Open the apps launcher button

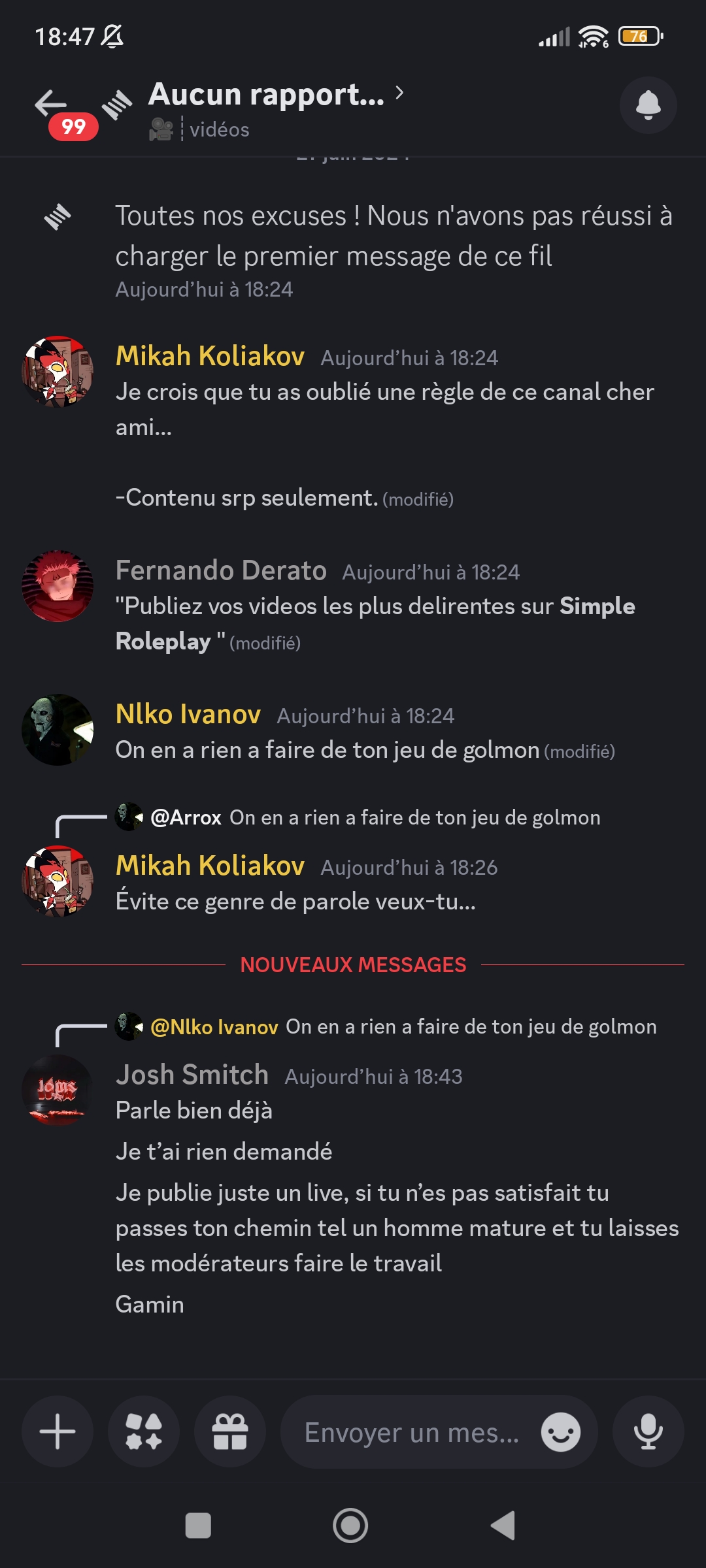point(144,1431)
